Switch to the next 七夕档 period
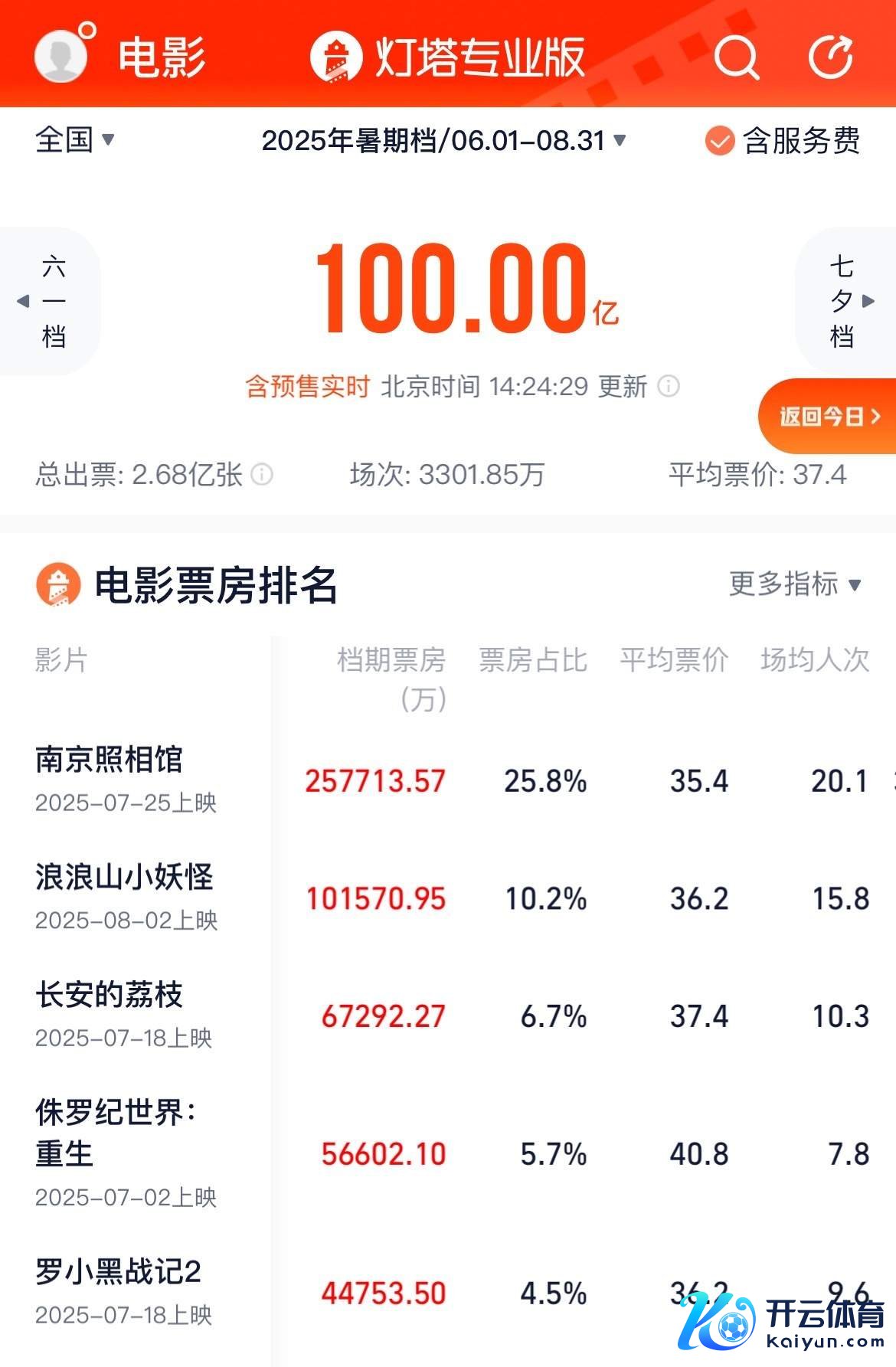 [845, 301]
